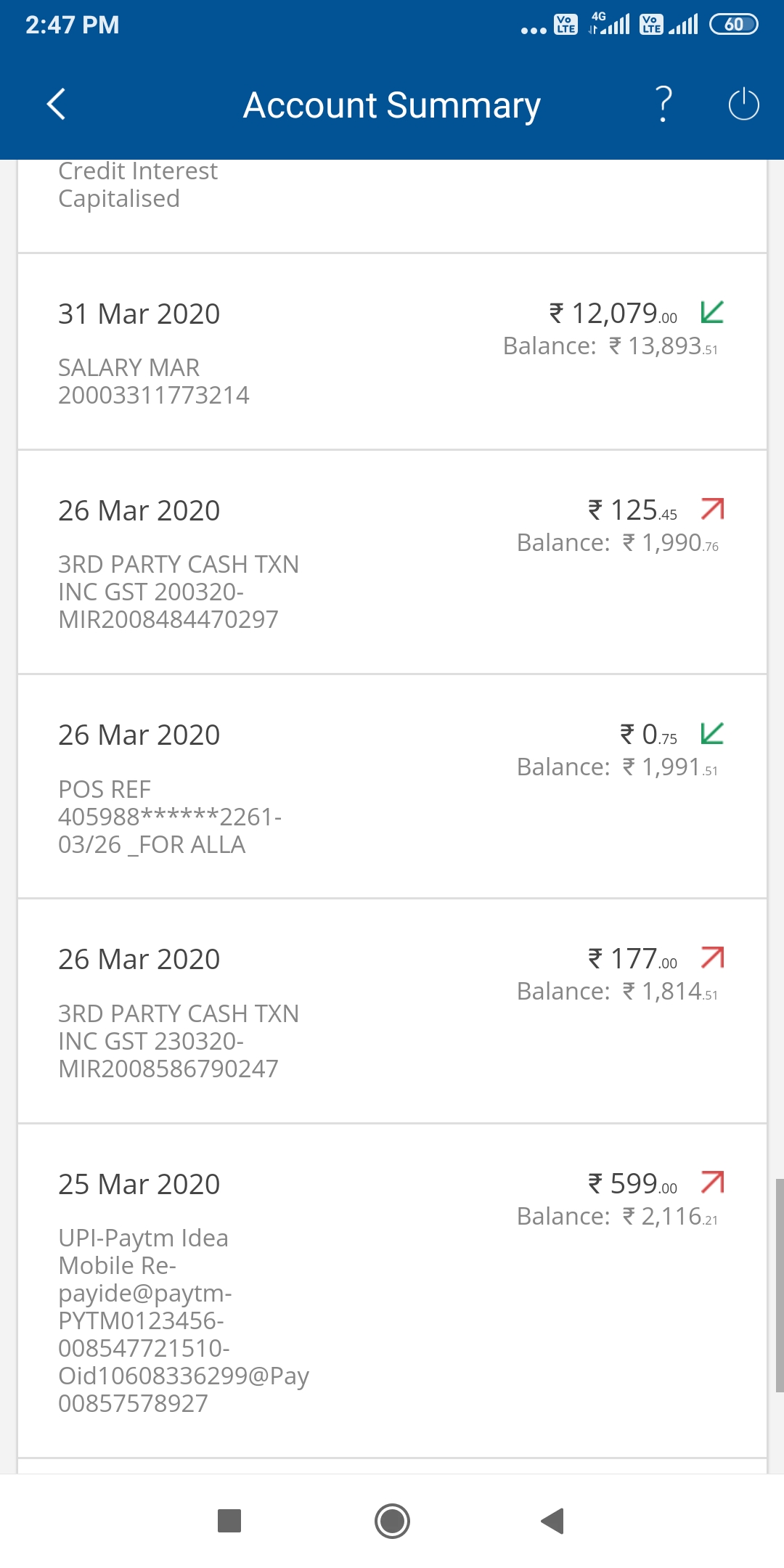Open the ₹125.45 3rd party cash transaction
Screen dimensions: 784x1568
tap(392, 563)
